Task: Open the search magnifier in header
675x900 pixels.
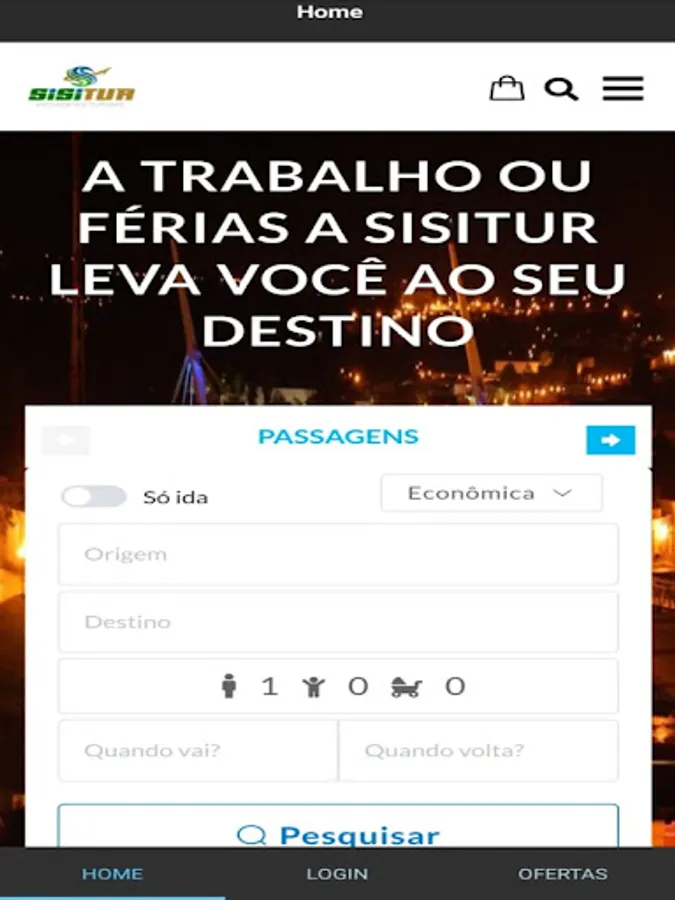Action: tap(561, 90)
